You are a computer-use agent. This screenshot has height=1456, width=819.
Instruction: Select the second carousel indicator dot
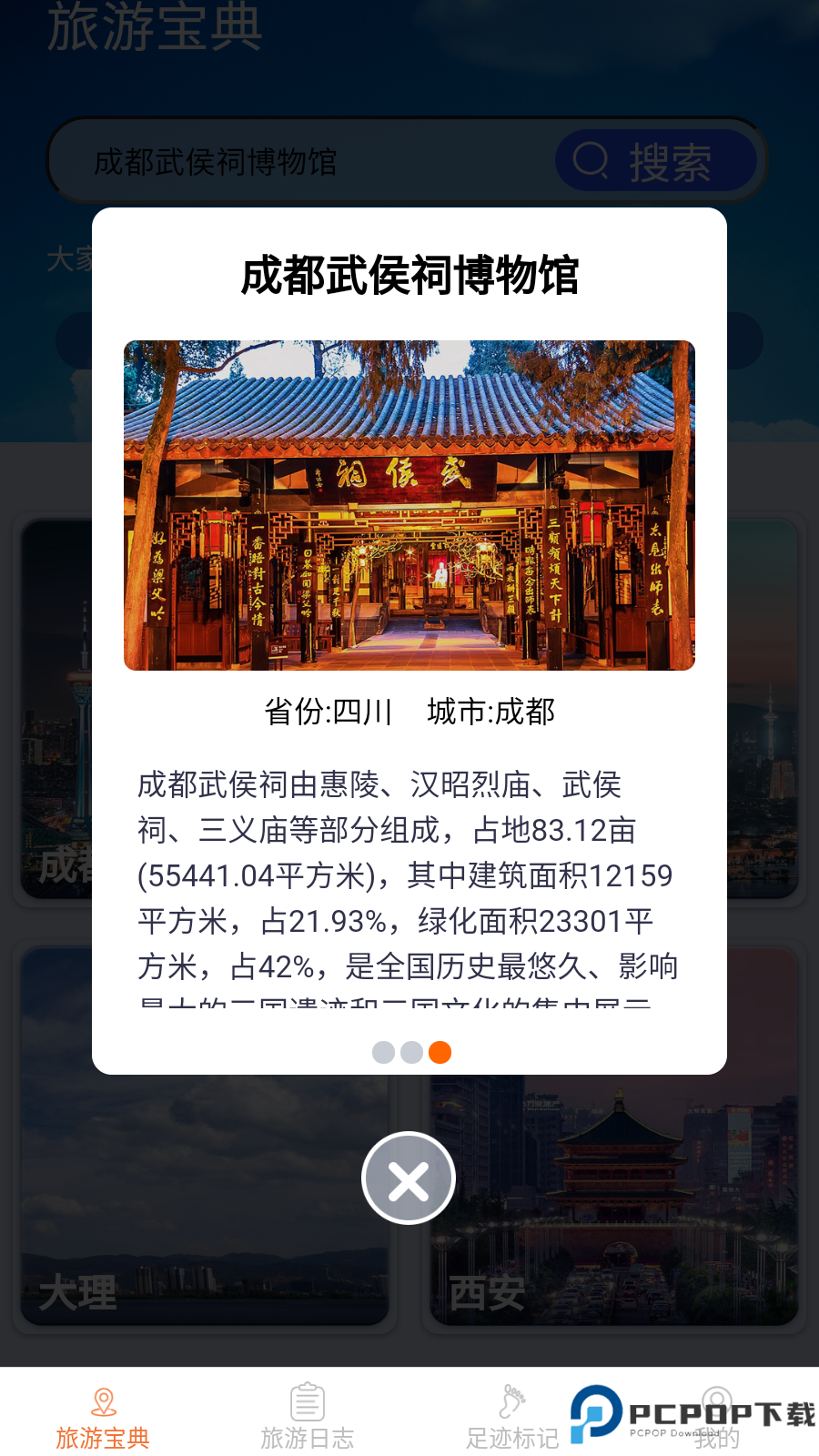tap(411, 1052)
